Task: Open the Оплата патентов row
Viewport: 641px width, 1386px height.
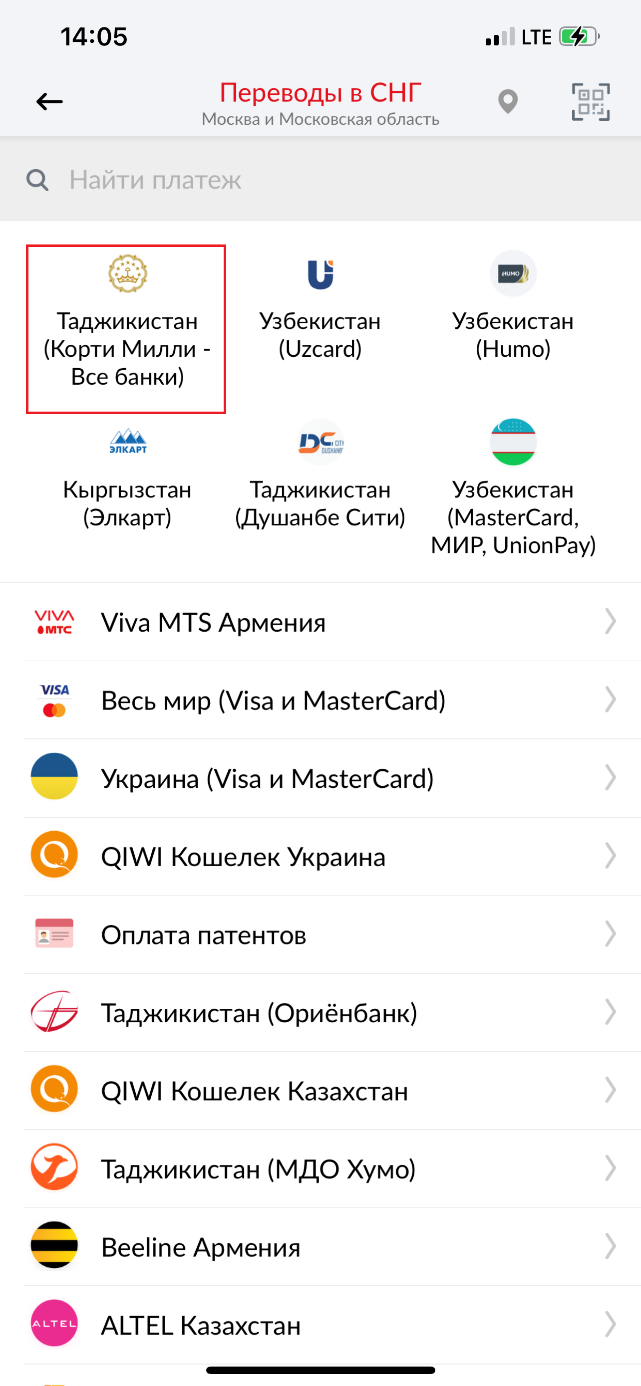Action: click(x=320, y=935)
